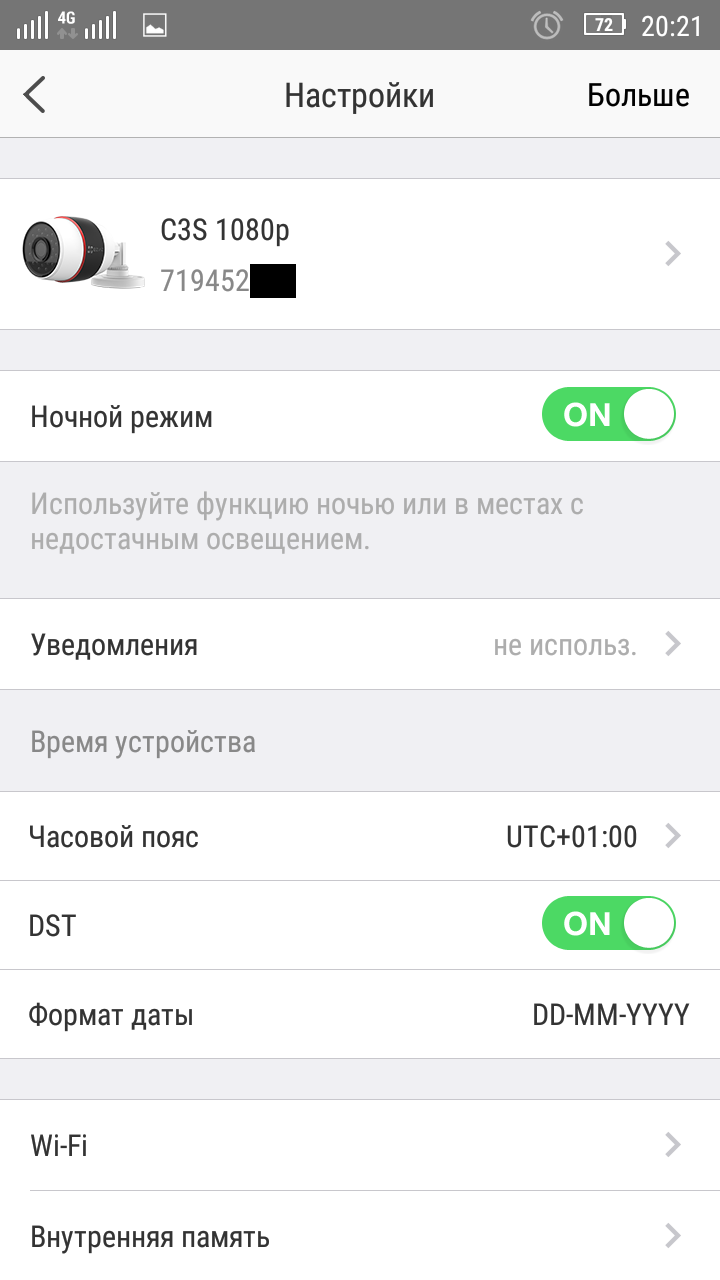The height and width of the screenshot is (1280, 720).
Task: Change the Часовой пояс setting
Action: 360,836
